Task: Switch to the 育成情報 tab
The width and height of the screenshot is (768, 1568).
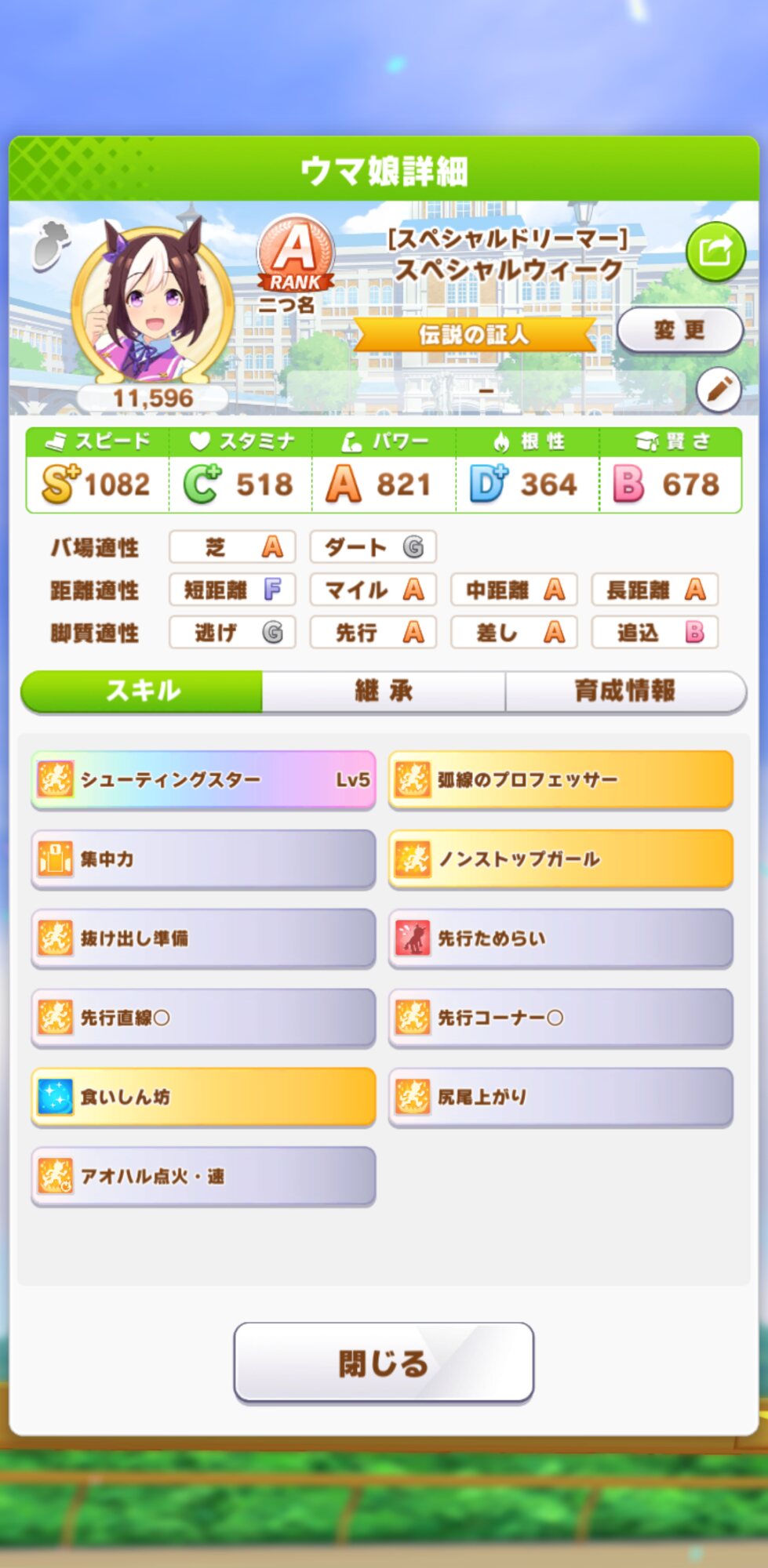Action: (625, 691)
